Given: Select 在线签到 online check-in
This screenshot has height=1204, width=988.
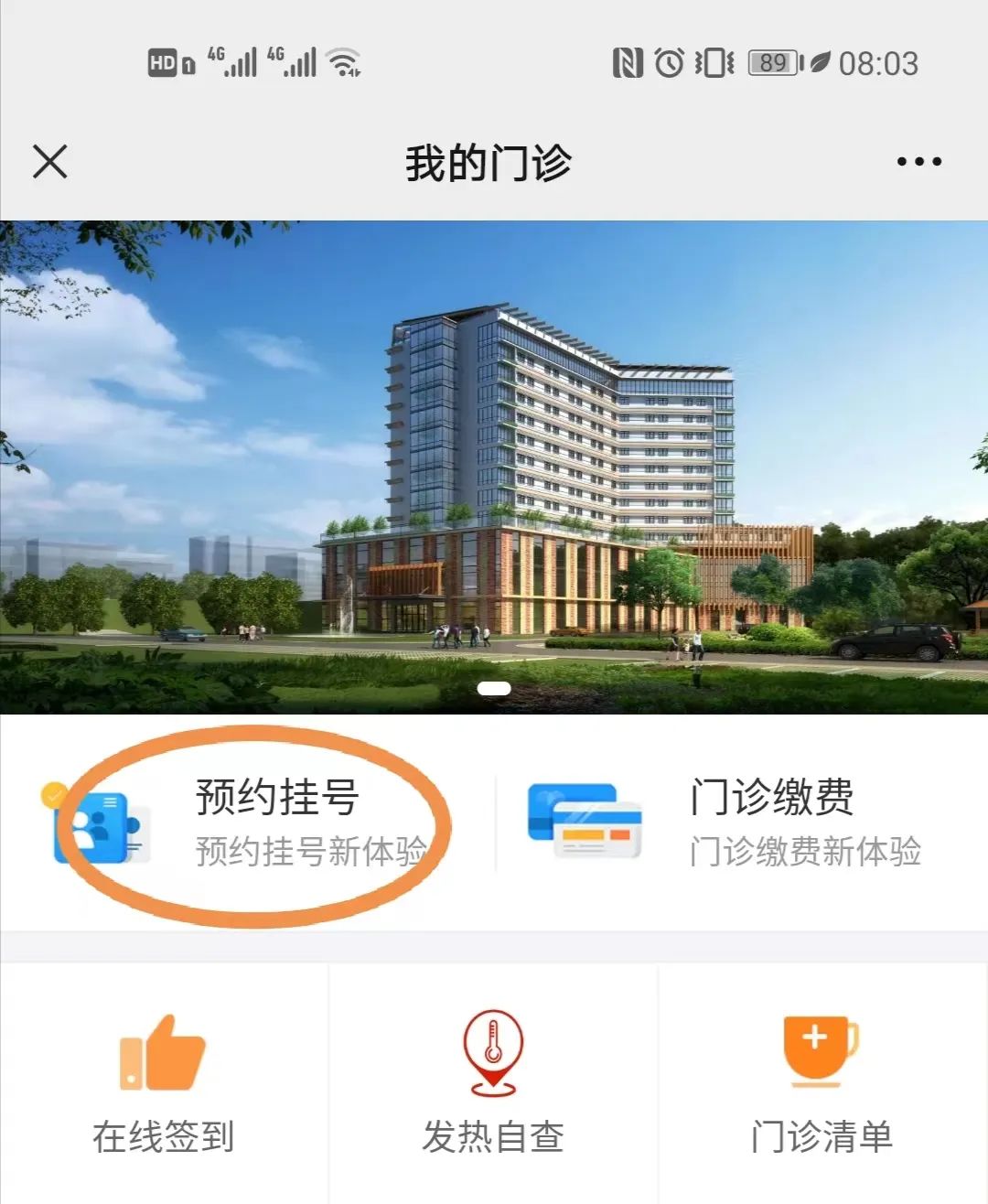Looking at the screenshot, I should [x=163, y=1084].
